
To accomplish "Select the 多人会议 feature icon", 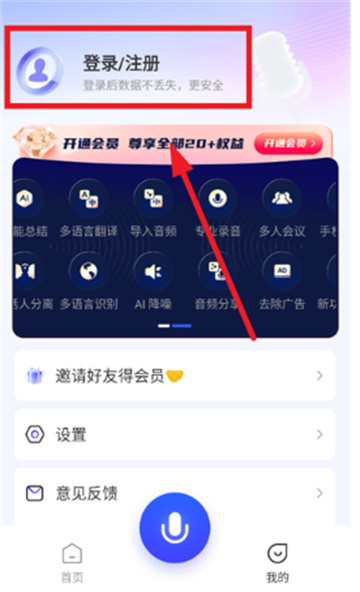I will 282,199.
